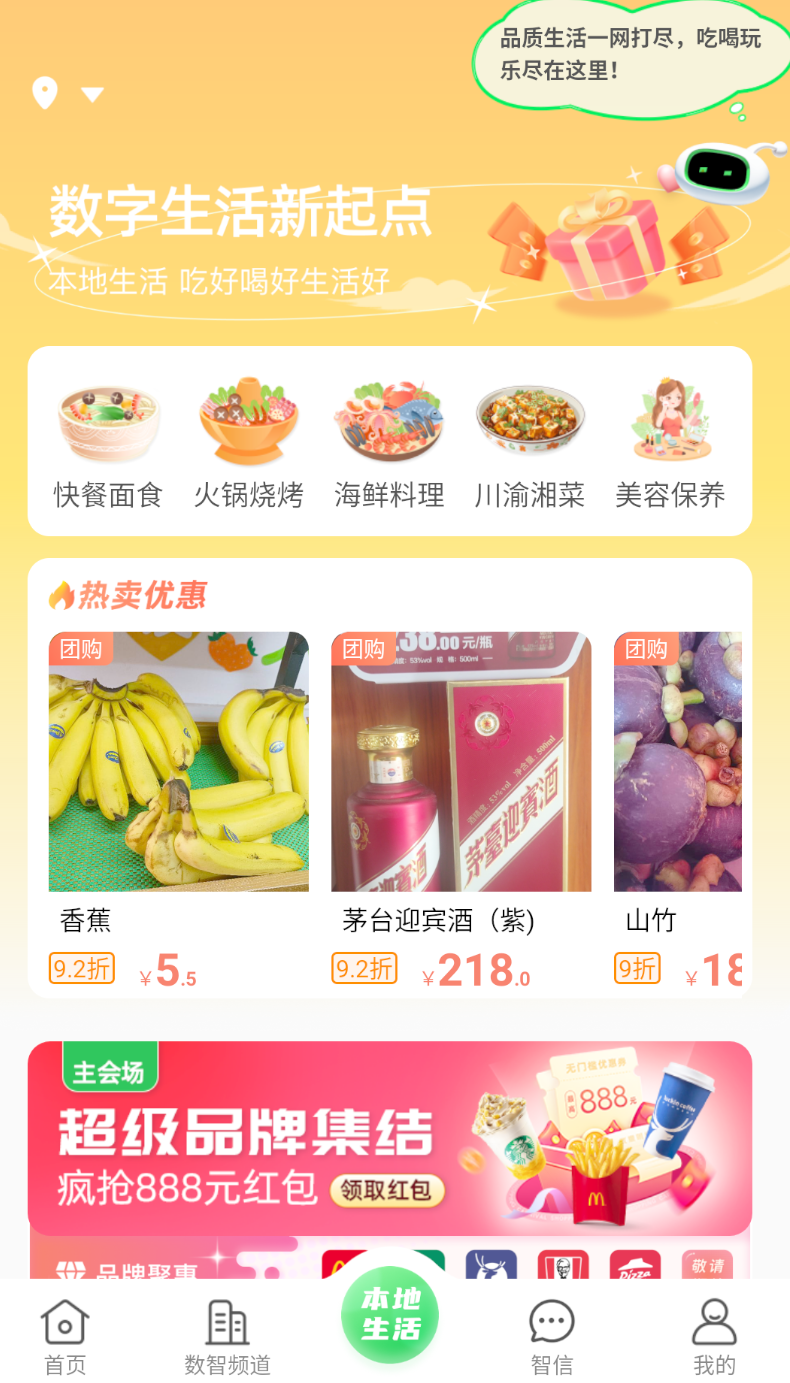Select the 快餐面食 category icon
Image resolution: width=790 pixels, height=1383 pixels.
tap(108, 420)
